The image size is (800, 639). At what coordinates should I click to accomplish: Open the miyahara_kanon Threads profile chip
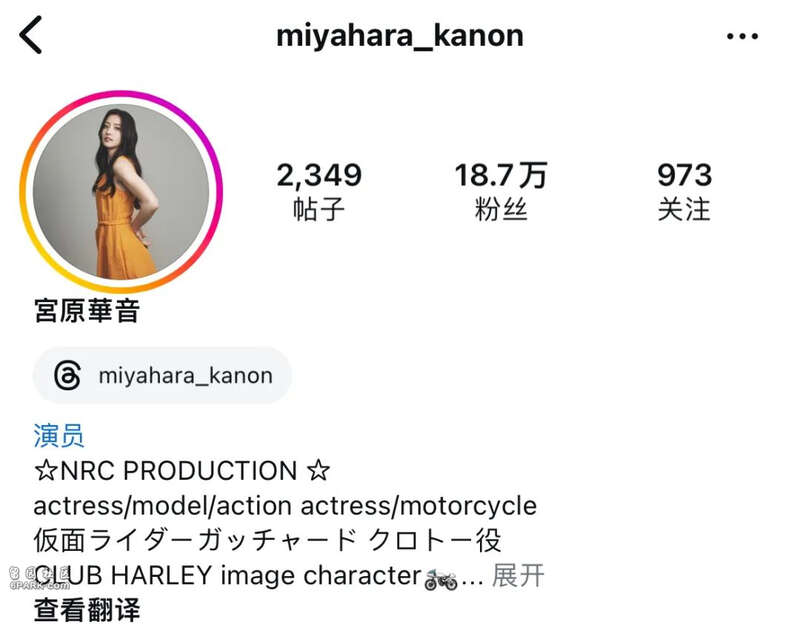click(162, 376)
